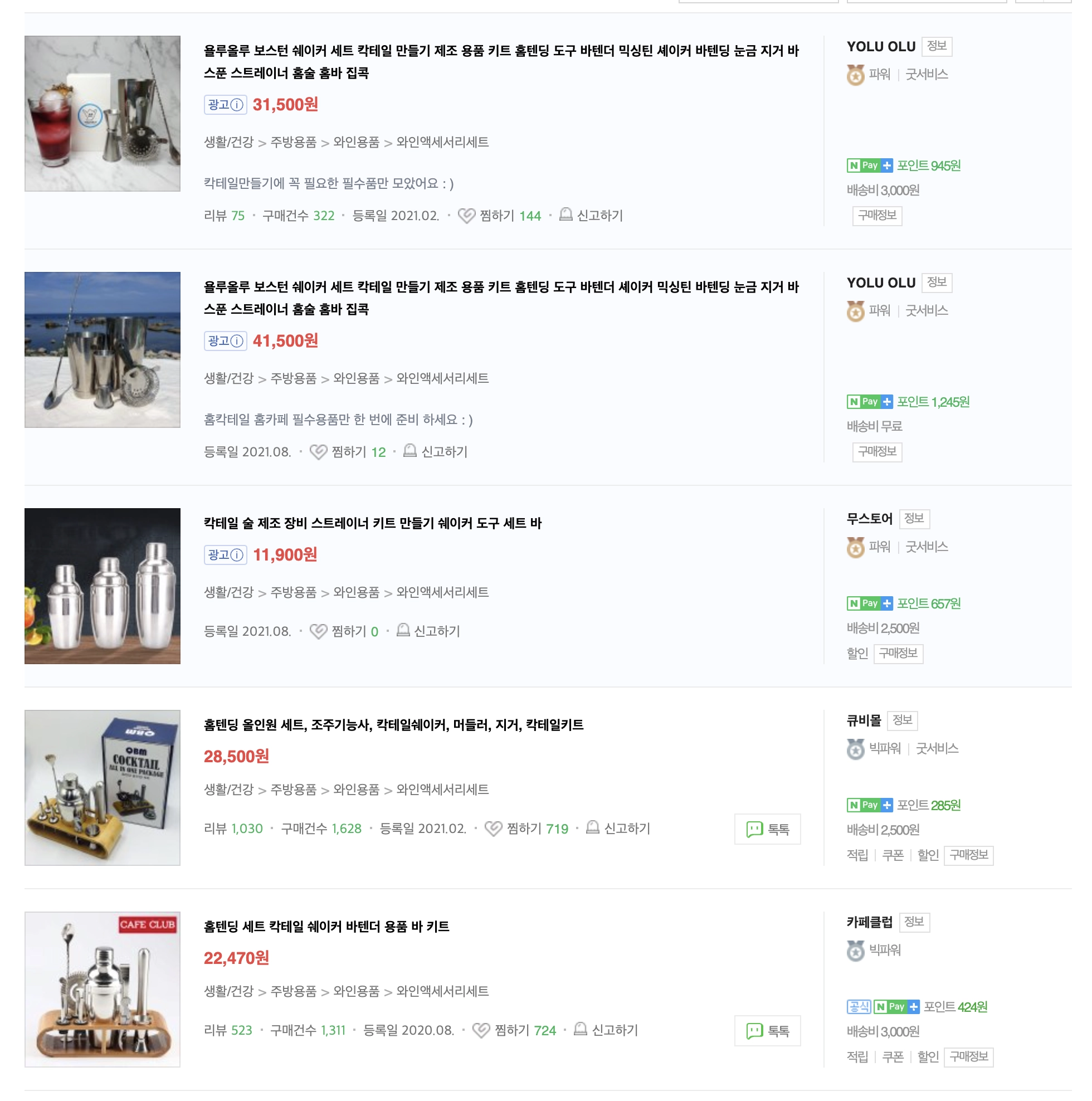Open the 큐비몰 seller name link

point(864,720)
